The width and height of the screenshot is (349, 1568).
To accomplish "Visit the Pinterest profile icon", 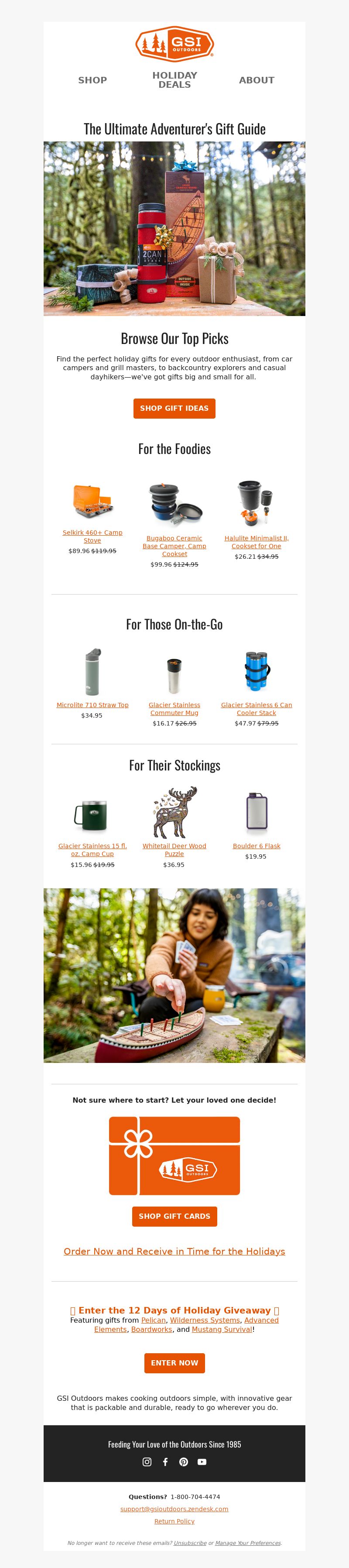I will (x=184, y=1461).
